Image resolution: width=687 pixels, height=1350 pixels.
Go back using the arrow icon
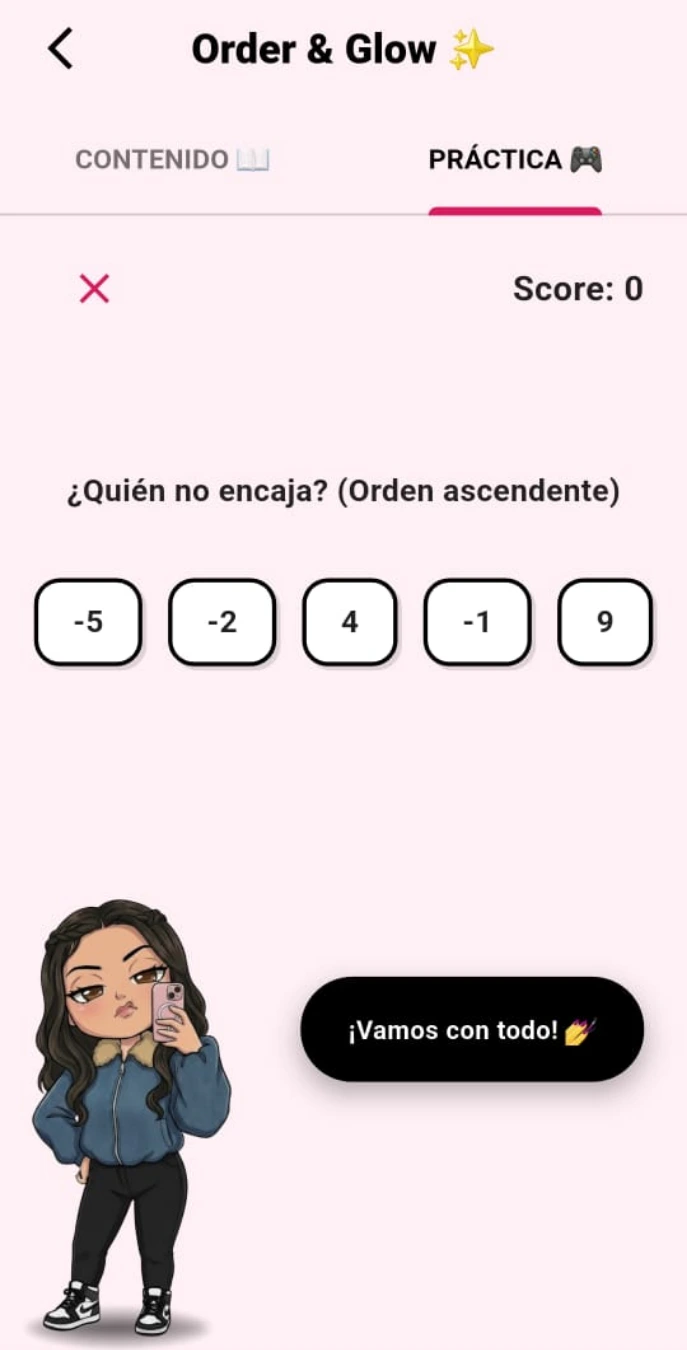tap(60, 49)
